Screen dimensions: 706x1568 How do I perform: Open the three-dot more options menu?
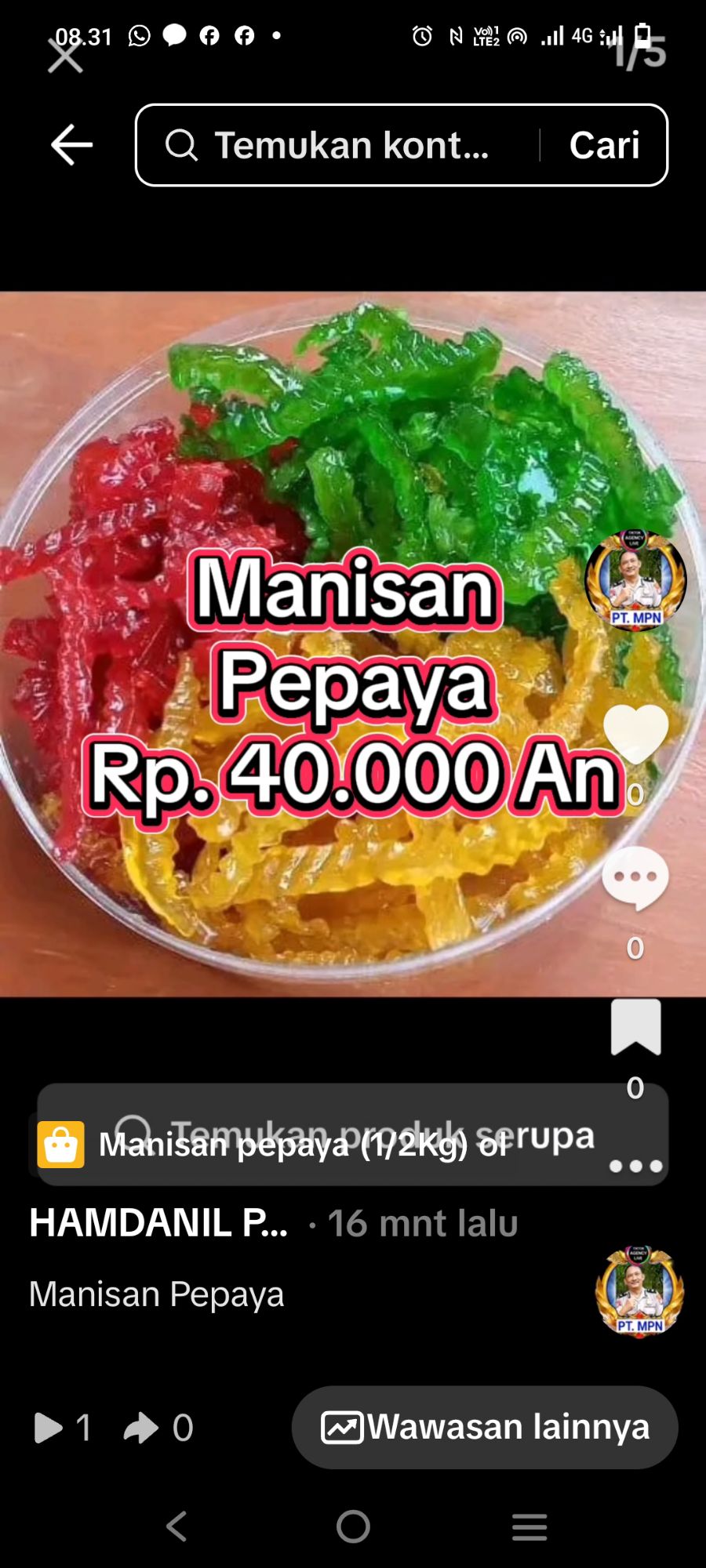(x=635, y=1166)
